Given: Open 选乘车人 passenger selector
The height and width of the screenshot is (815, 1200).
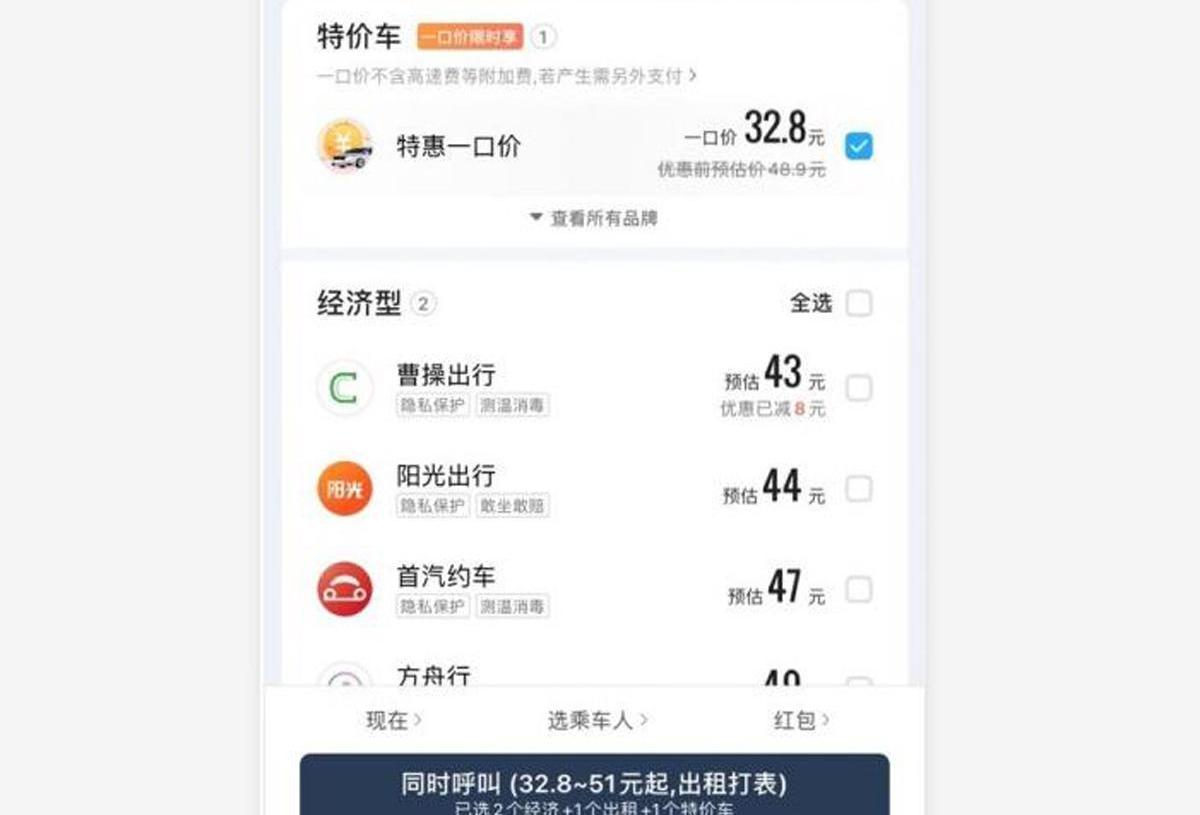Looking at the screenshot, I should [597, 720].
